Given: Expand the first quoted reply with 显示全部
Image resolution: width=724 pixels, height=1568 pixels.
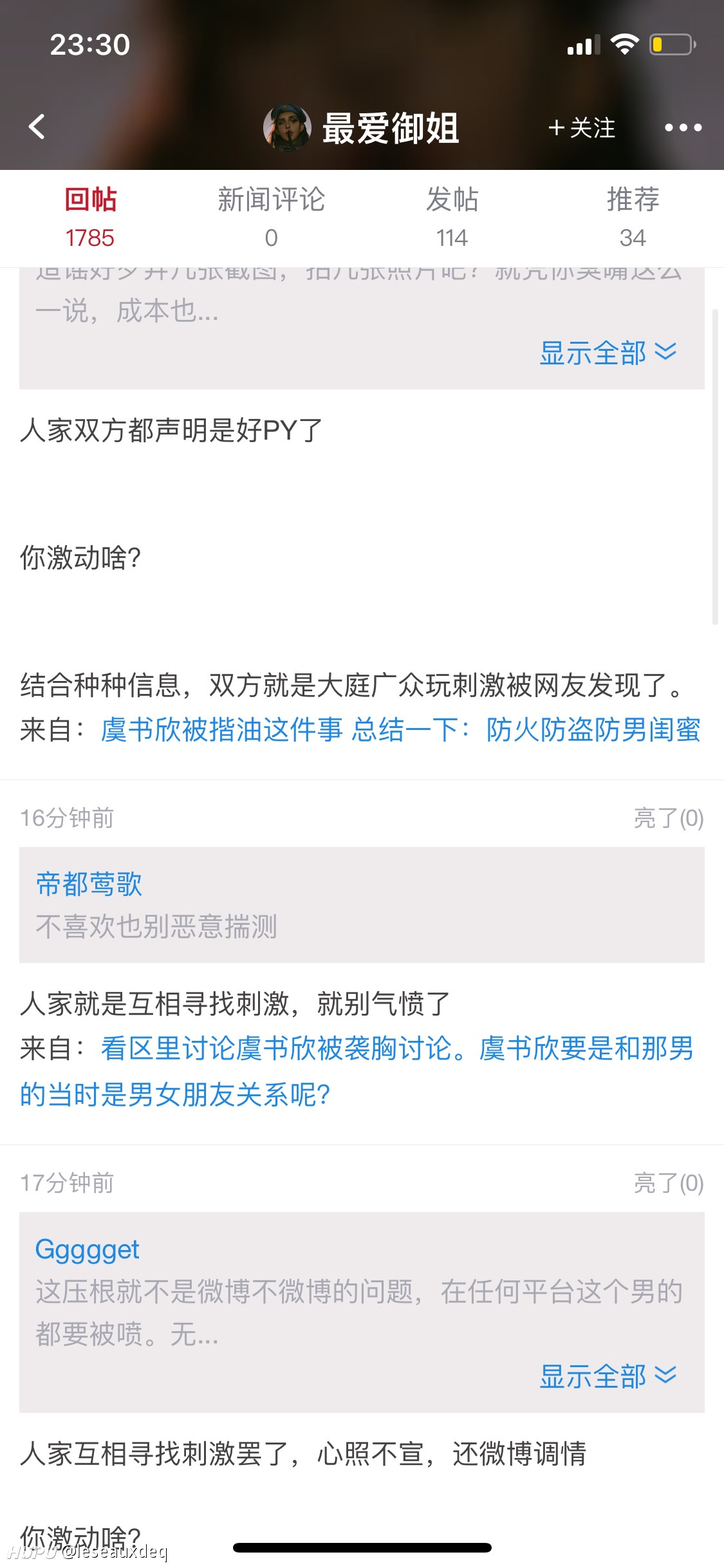Looking at the screenshot, I should pos(608,353).
